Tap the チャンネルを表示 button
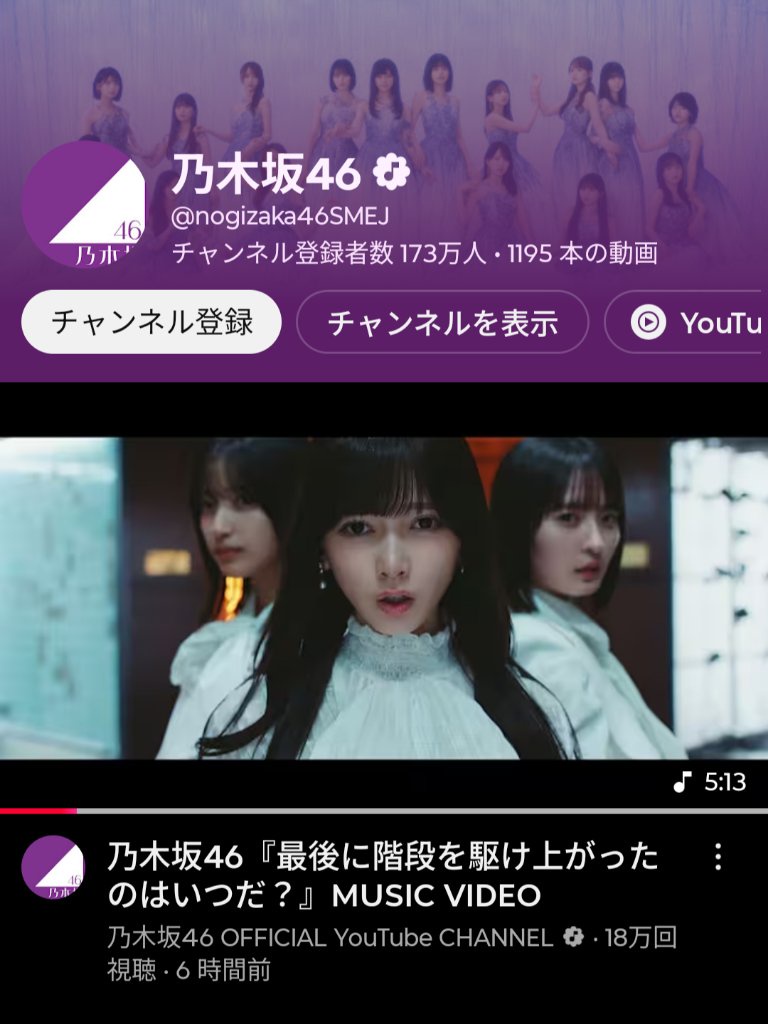This screenshot has height=1024, width=768. [442, 322]
